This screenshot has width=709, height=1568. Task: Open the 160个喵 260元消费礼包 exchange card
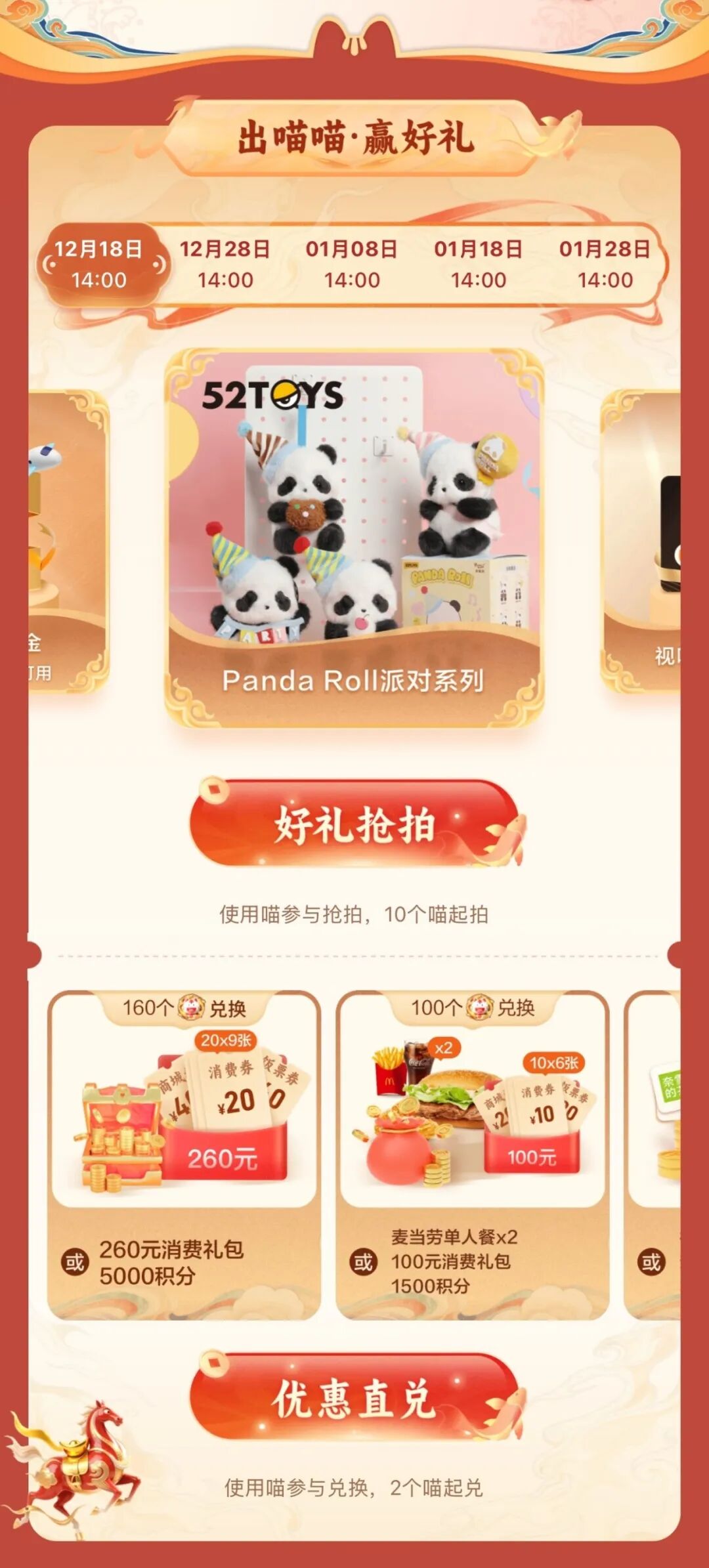(x=184, y=1155)
